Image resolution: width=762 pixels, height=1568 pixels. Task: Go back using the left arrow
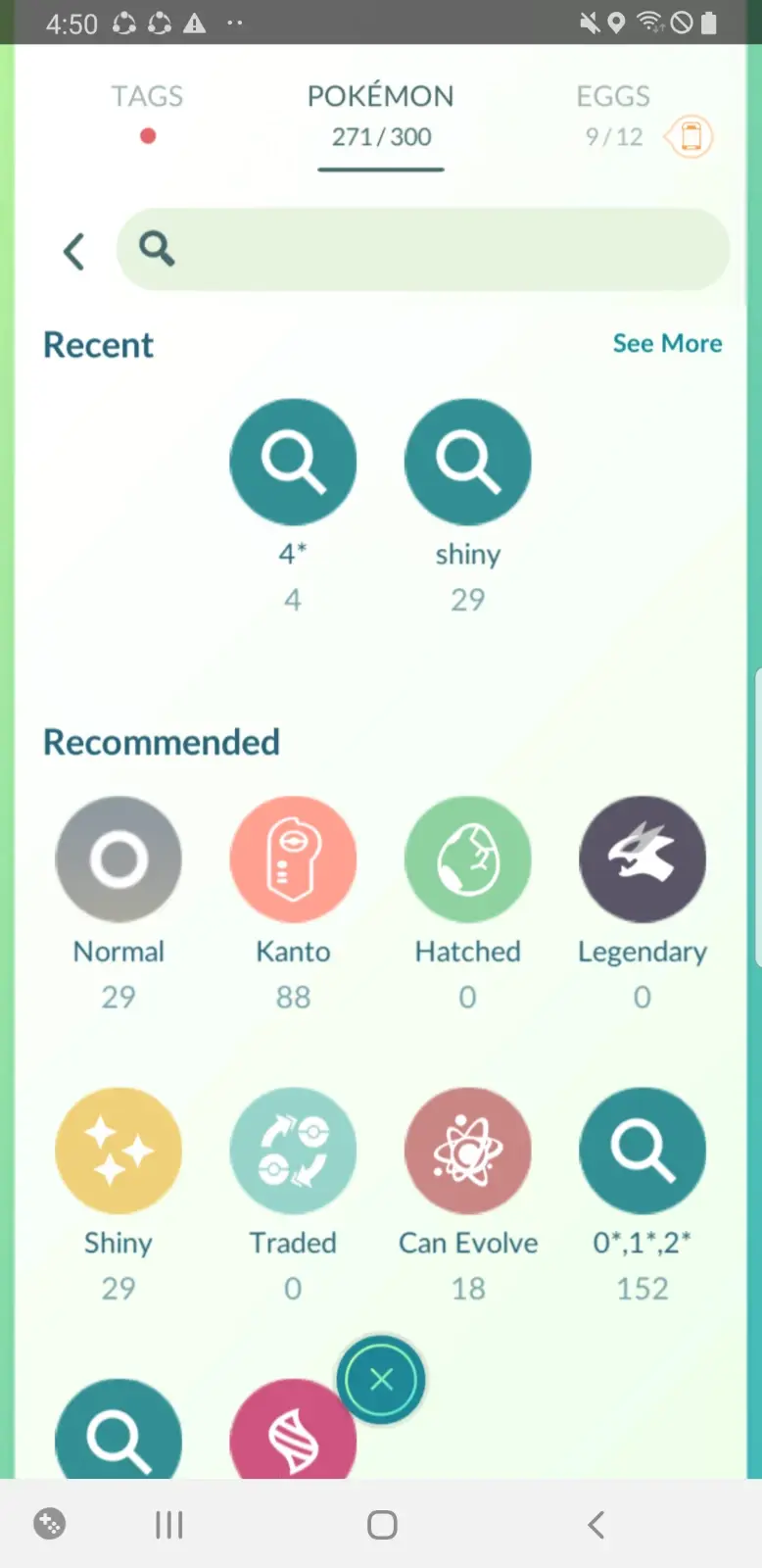click(74, 252)
